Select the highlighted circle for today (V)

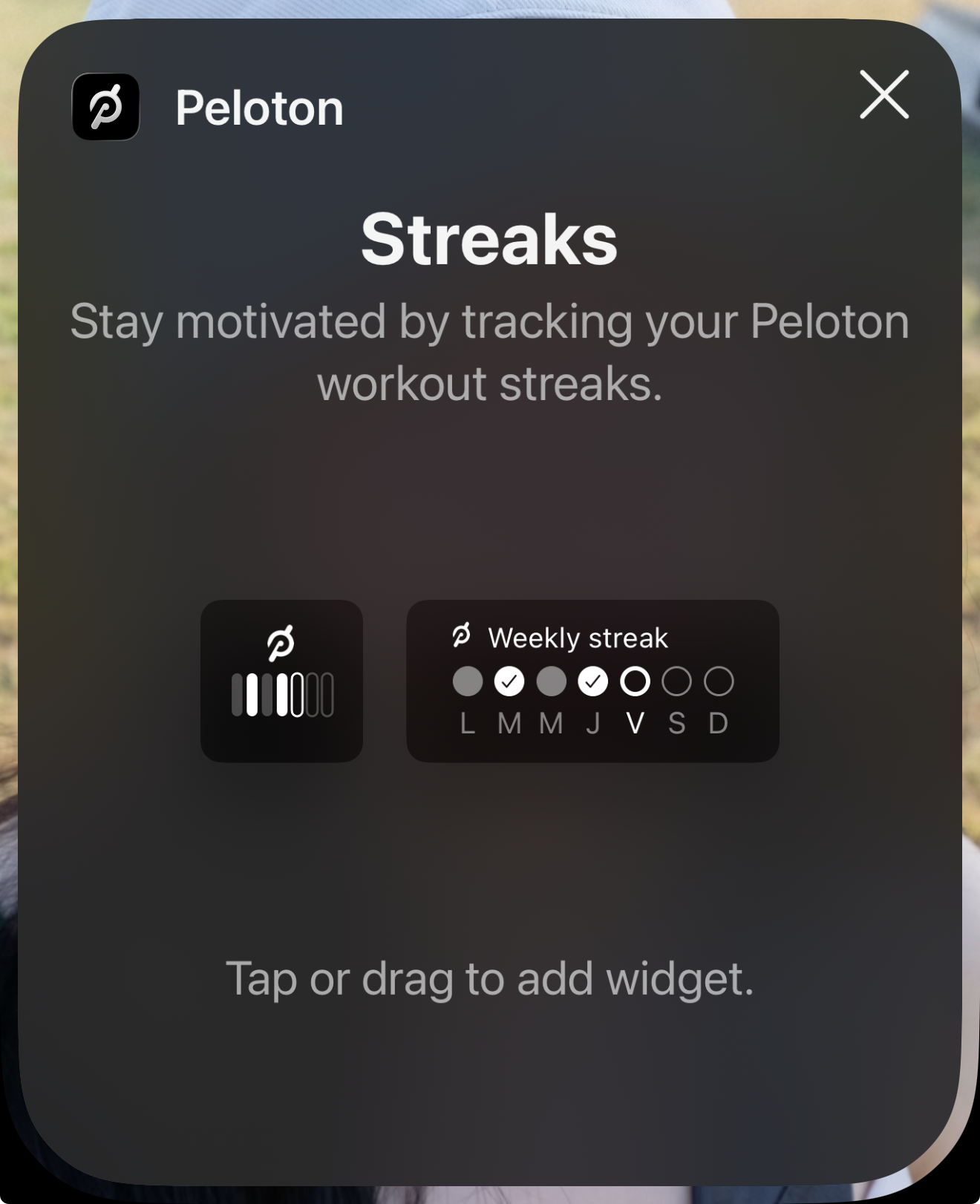click(x=635, y=681)
